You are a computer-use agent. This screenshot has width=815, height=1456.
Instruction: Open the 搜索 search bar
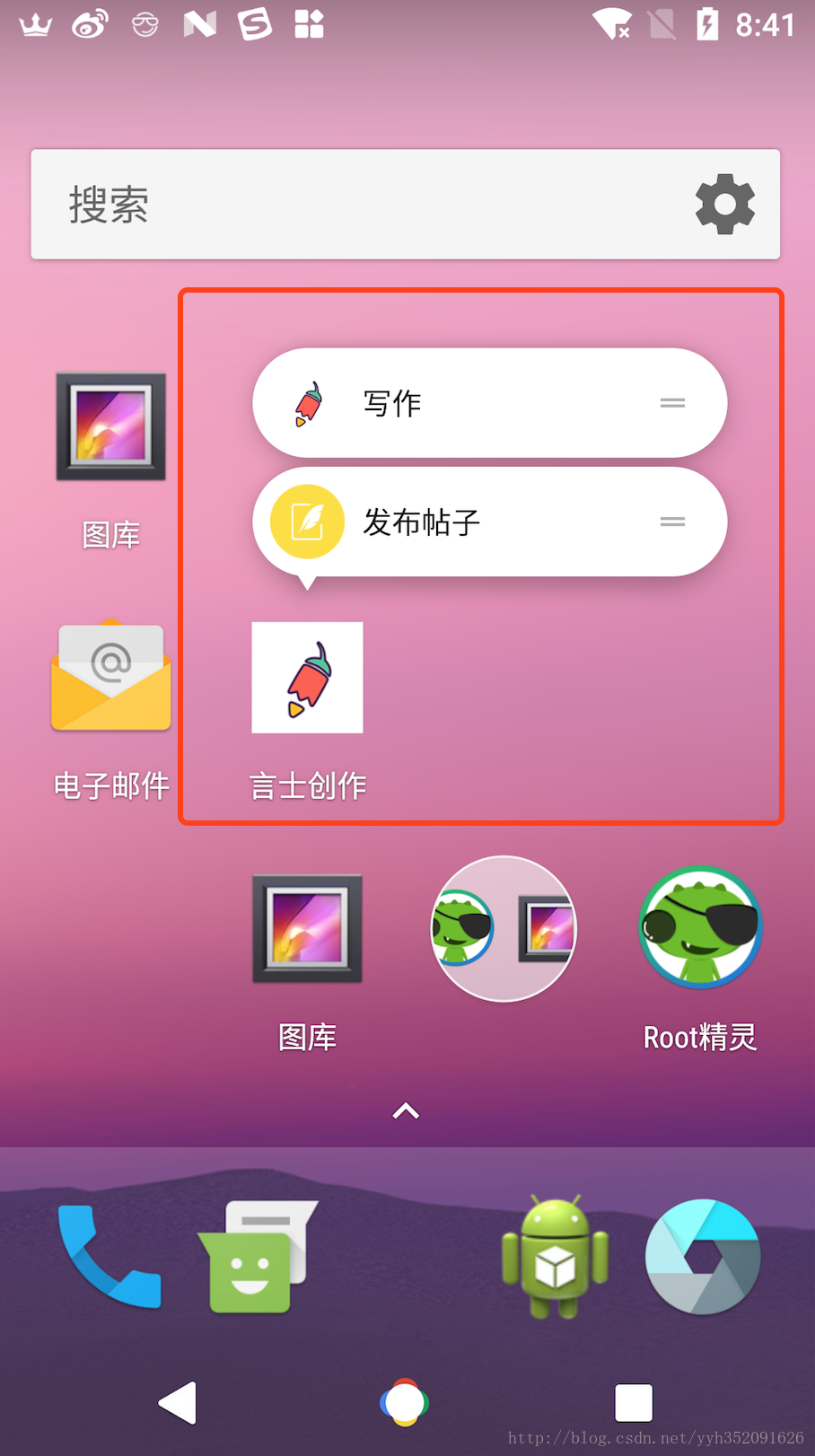359,205
